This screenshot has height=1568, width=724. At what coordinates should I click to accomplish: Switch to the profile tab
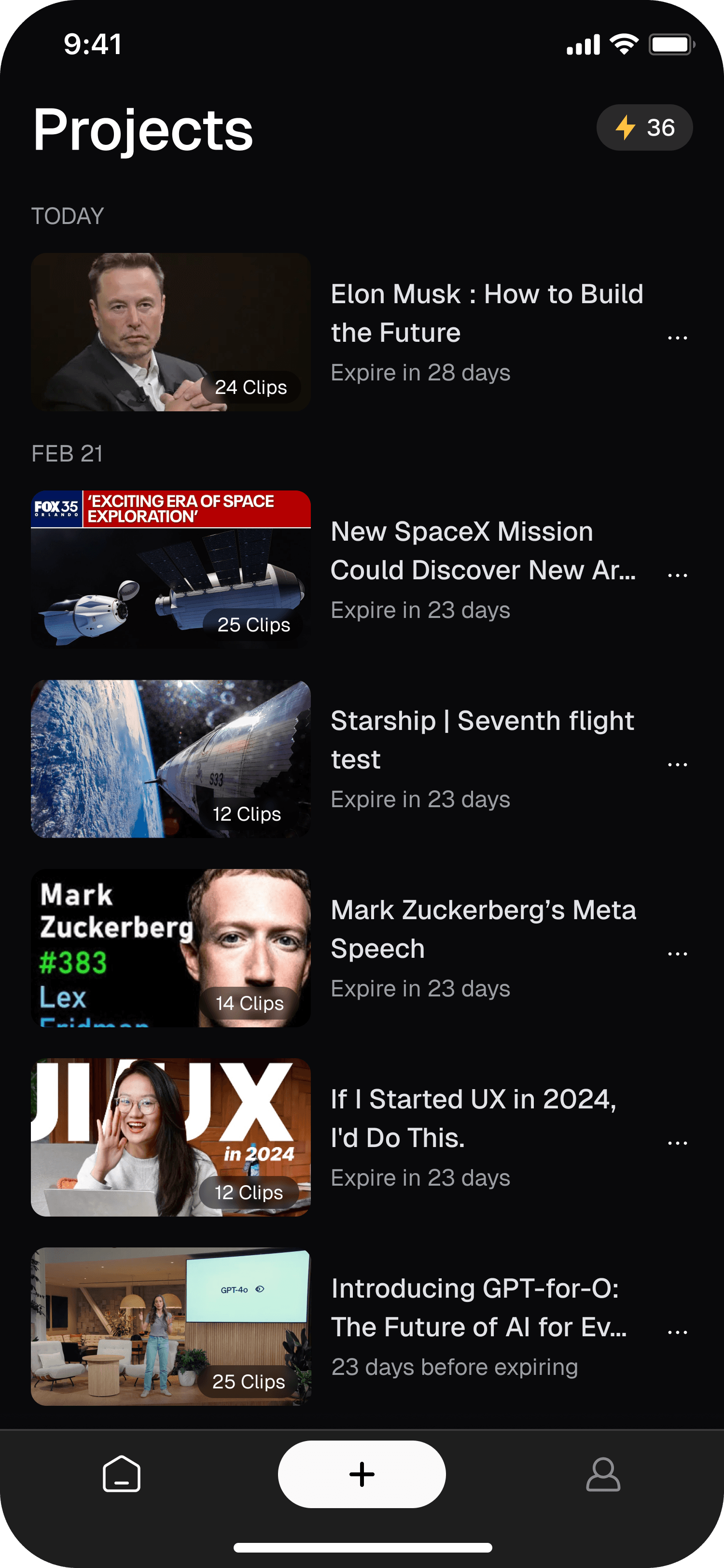click(x=603, y=1474)
